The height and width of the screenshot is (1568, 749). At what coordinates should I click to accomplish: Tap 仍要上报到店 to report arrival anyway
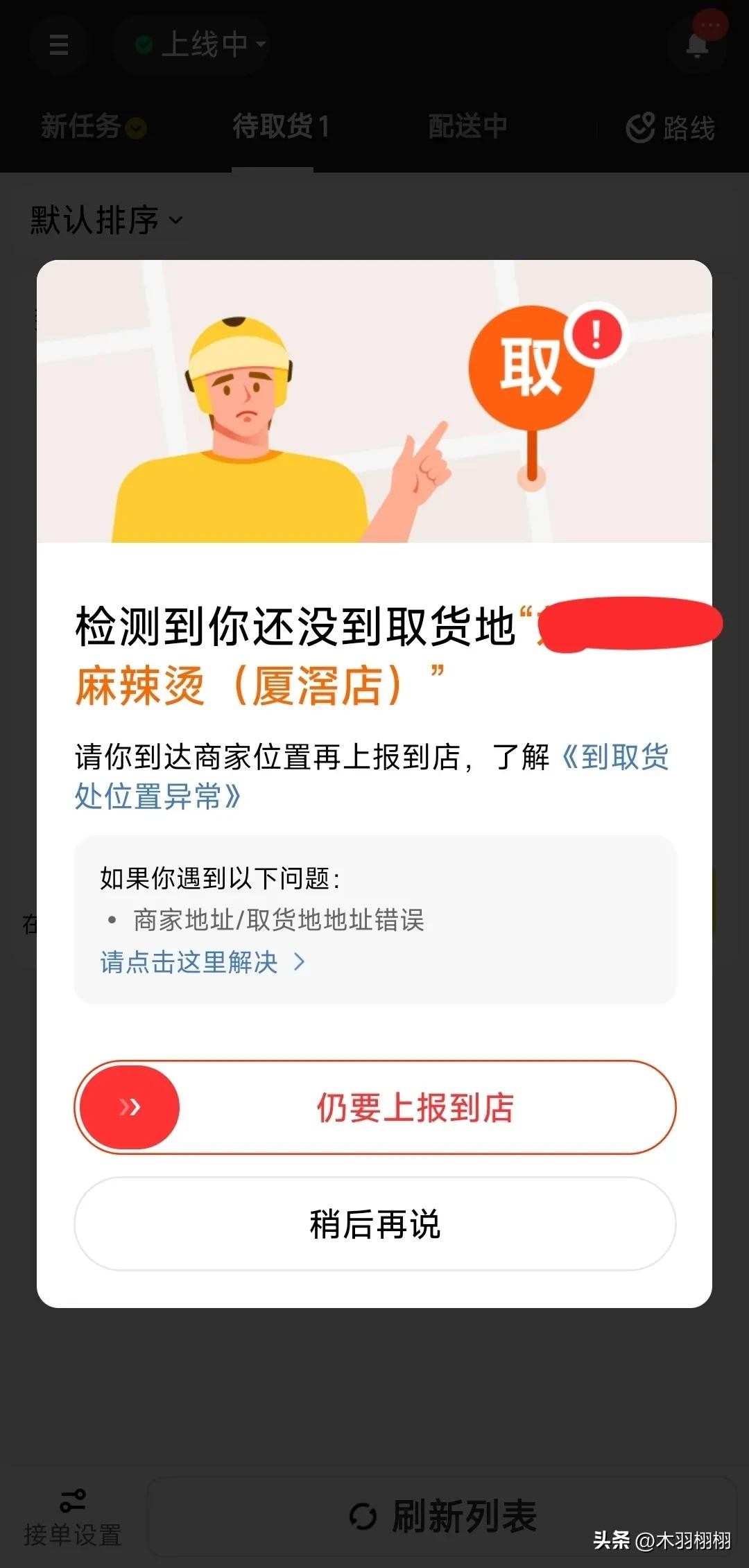click(x=415, y=1107)
